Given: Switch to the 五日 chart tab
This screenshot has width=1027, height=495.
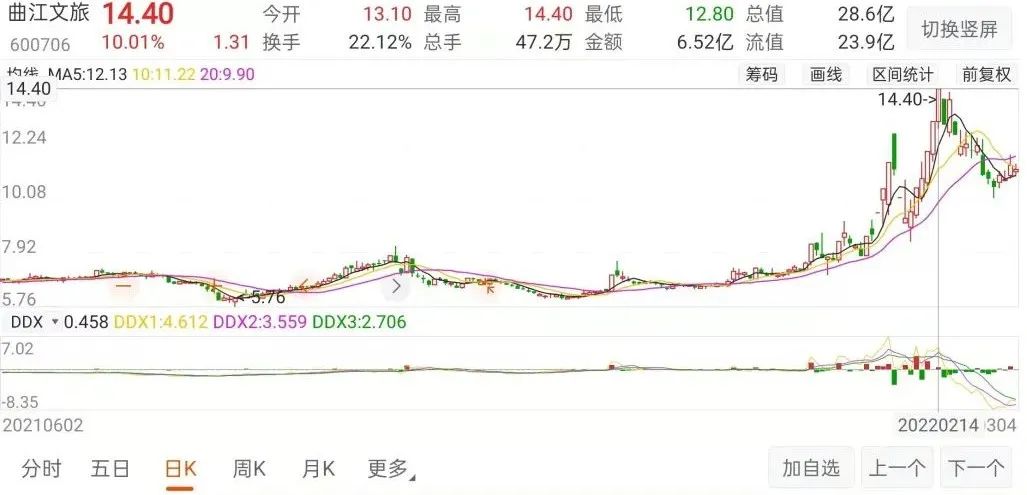Looking at the screenshot, I should pyautogui.click(x=110, y=468).
